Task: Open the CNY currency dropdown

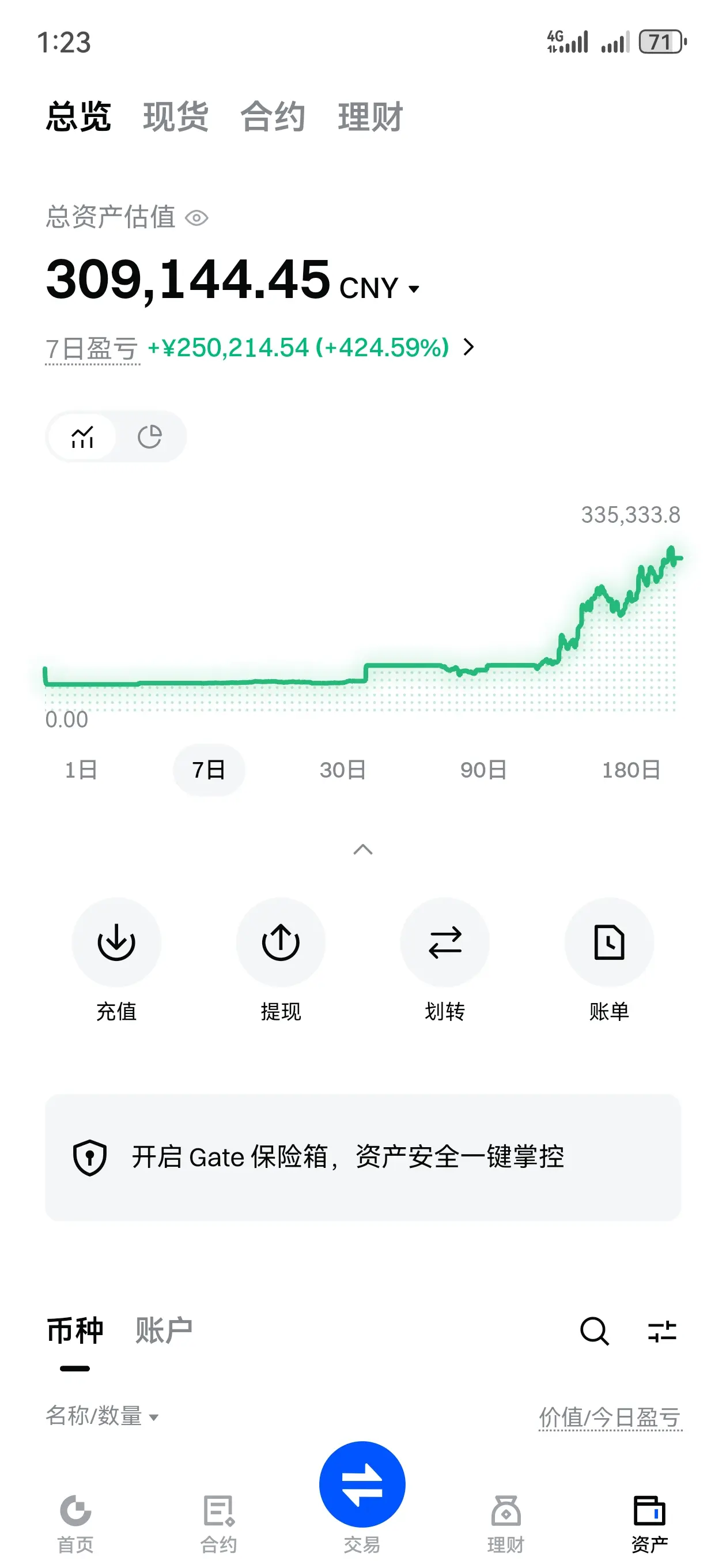Action: tap(379, 288)
